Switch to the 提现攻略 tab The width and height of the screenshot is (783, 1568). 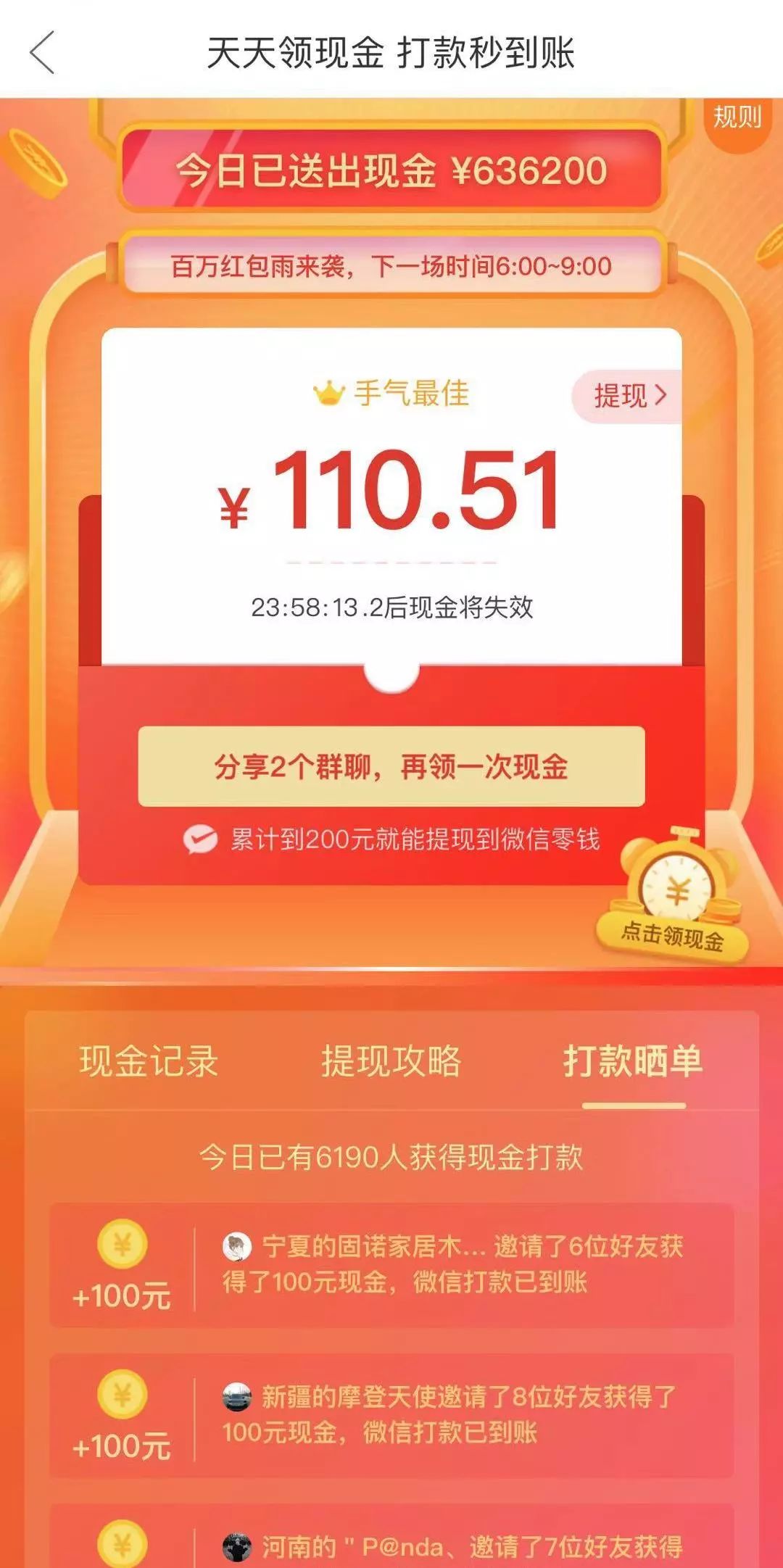(x=391, y=1061)
